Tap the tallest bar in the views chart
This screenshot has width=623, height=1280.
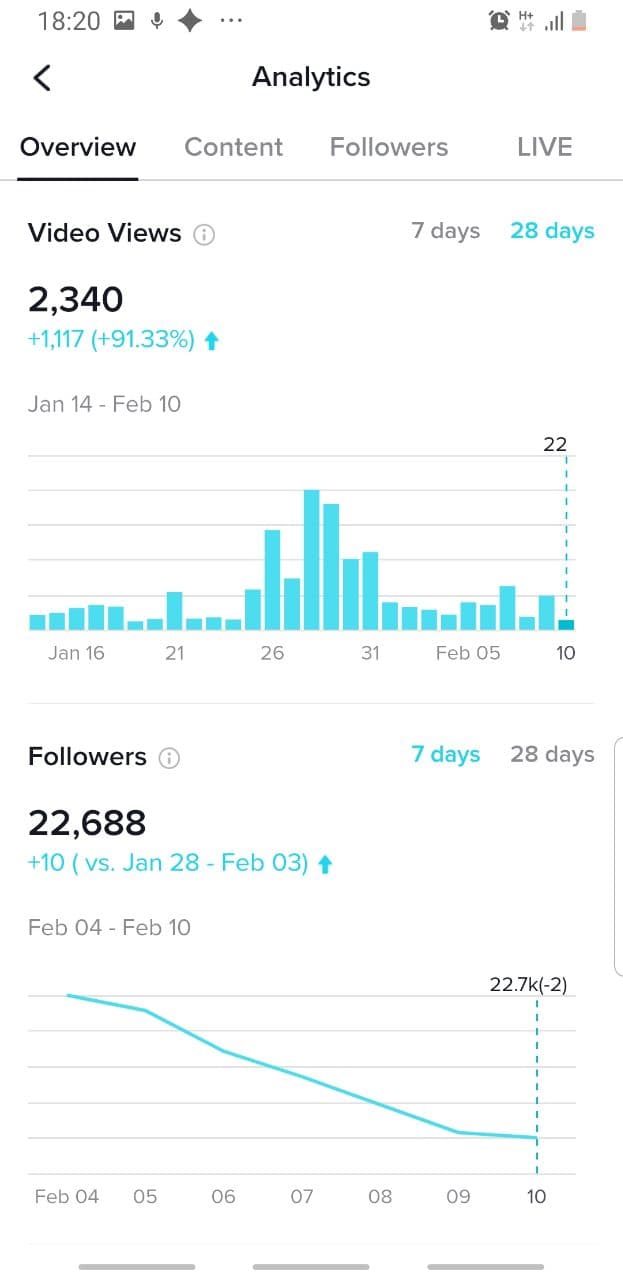(311, 560)
